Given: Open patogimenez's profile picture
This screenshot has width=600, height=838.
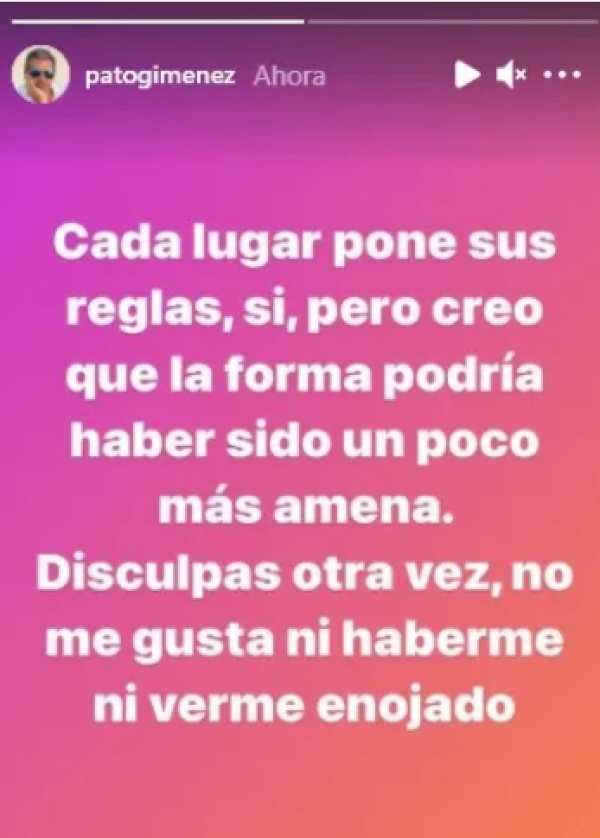Looking at the screenshot, I should pyautogui.click(x=40, y=74).
